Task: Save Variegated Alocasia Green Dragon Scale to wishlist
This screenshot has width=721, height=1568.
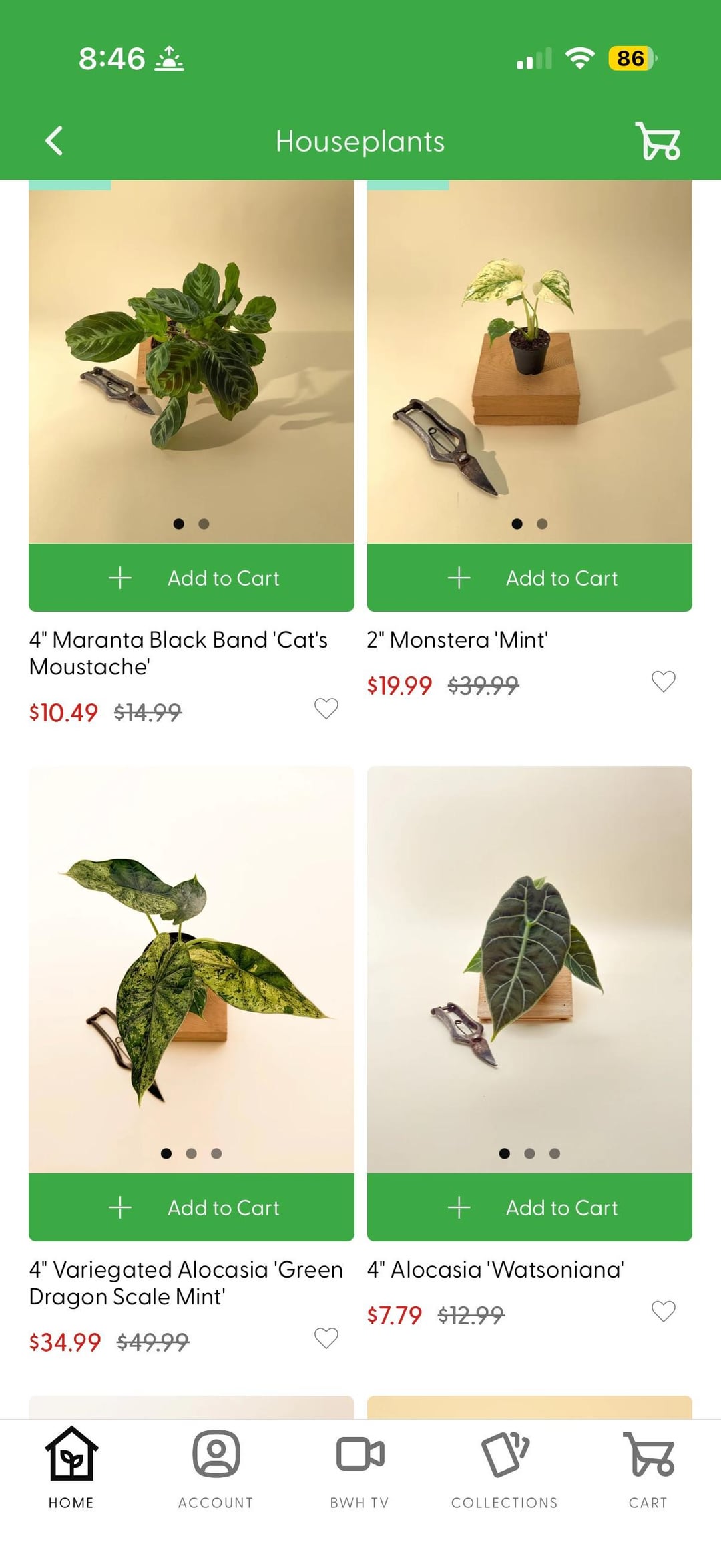Action: pyautogui.click(x=326, y=1338)
